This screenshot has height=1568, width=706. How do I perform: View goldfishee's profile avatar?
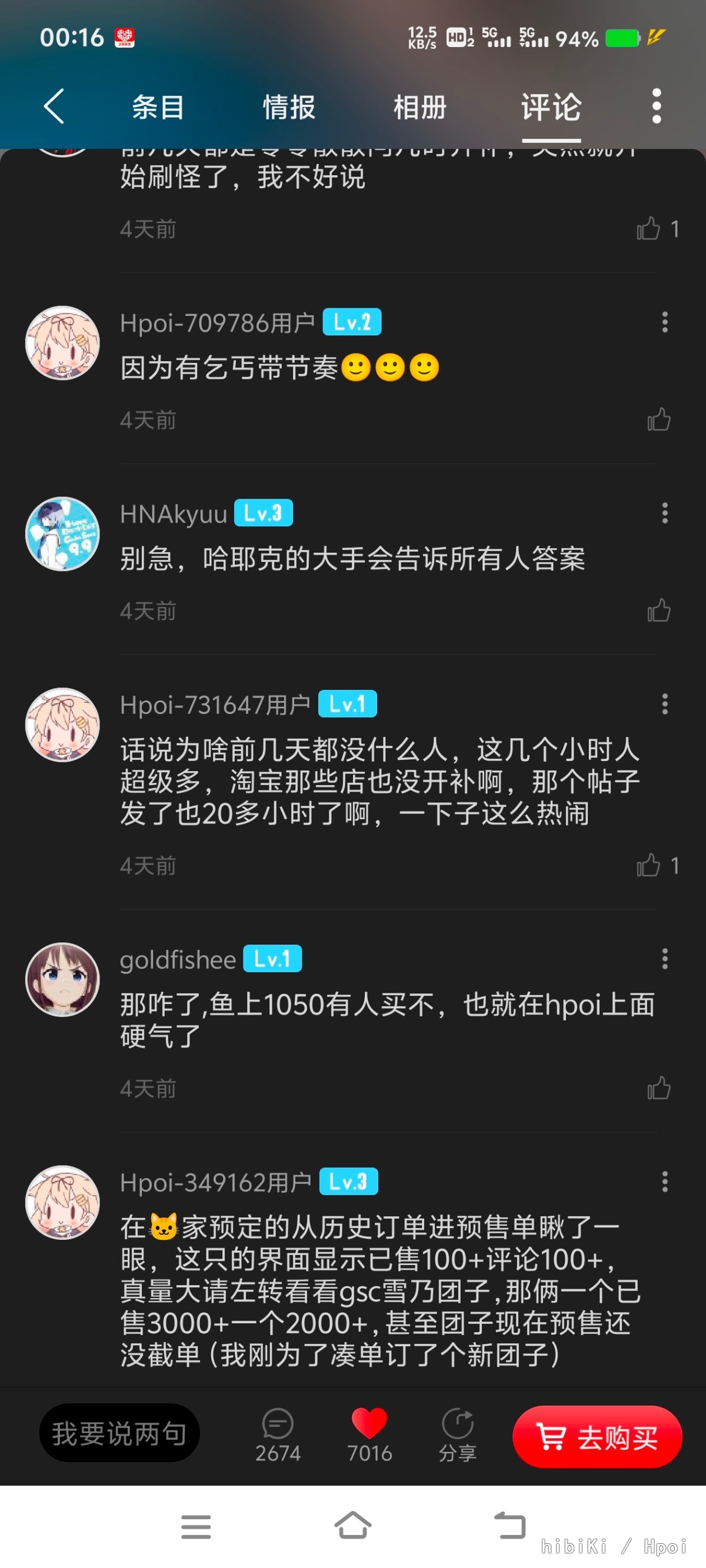62,979
